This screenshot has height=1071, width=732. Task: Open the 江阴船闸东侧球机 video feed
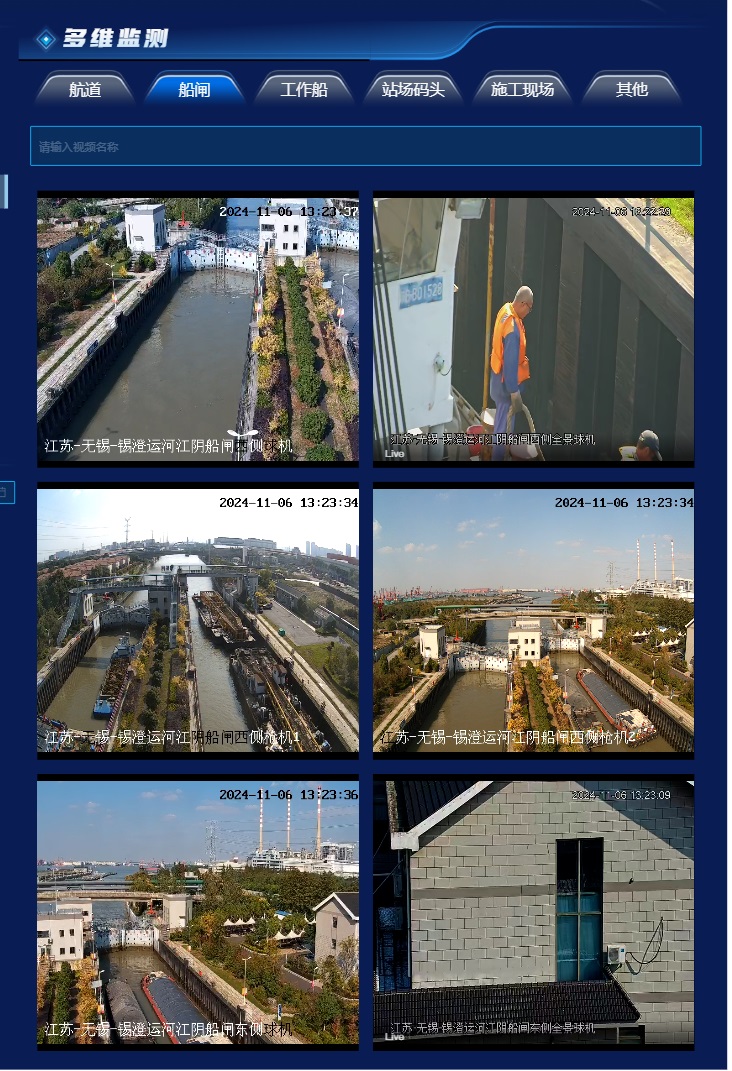(198, 912)
